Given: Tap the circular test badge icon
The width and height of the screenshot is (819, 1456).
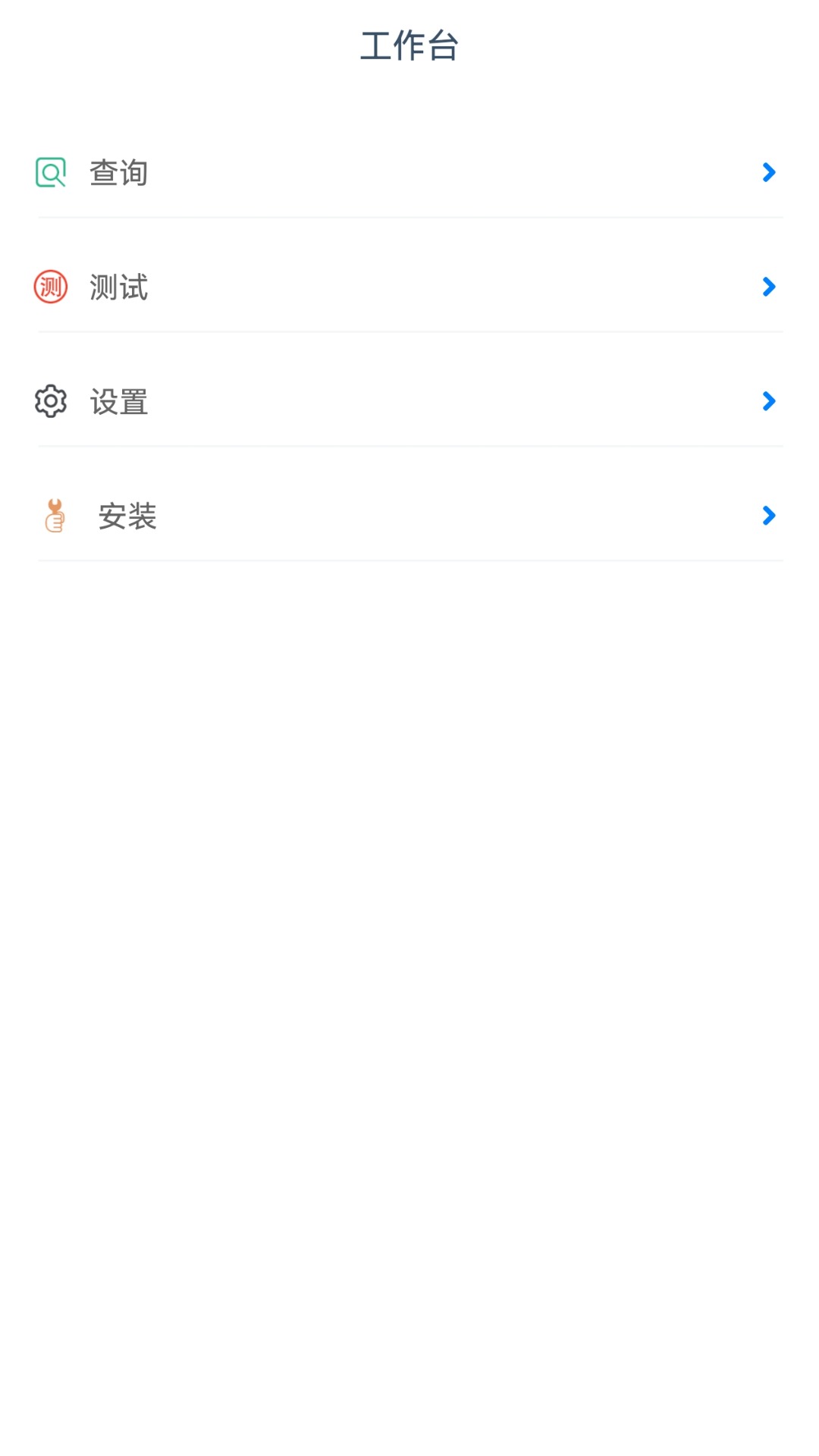Looking at the screenshot, I should point(50,287).
